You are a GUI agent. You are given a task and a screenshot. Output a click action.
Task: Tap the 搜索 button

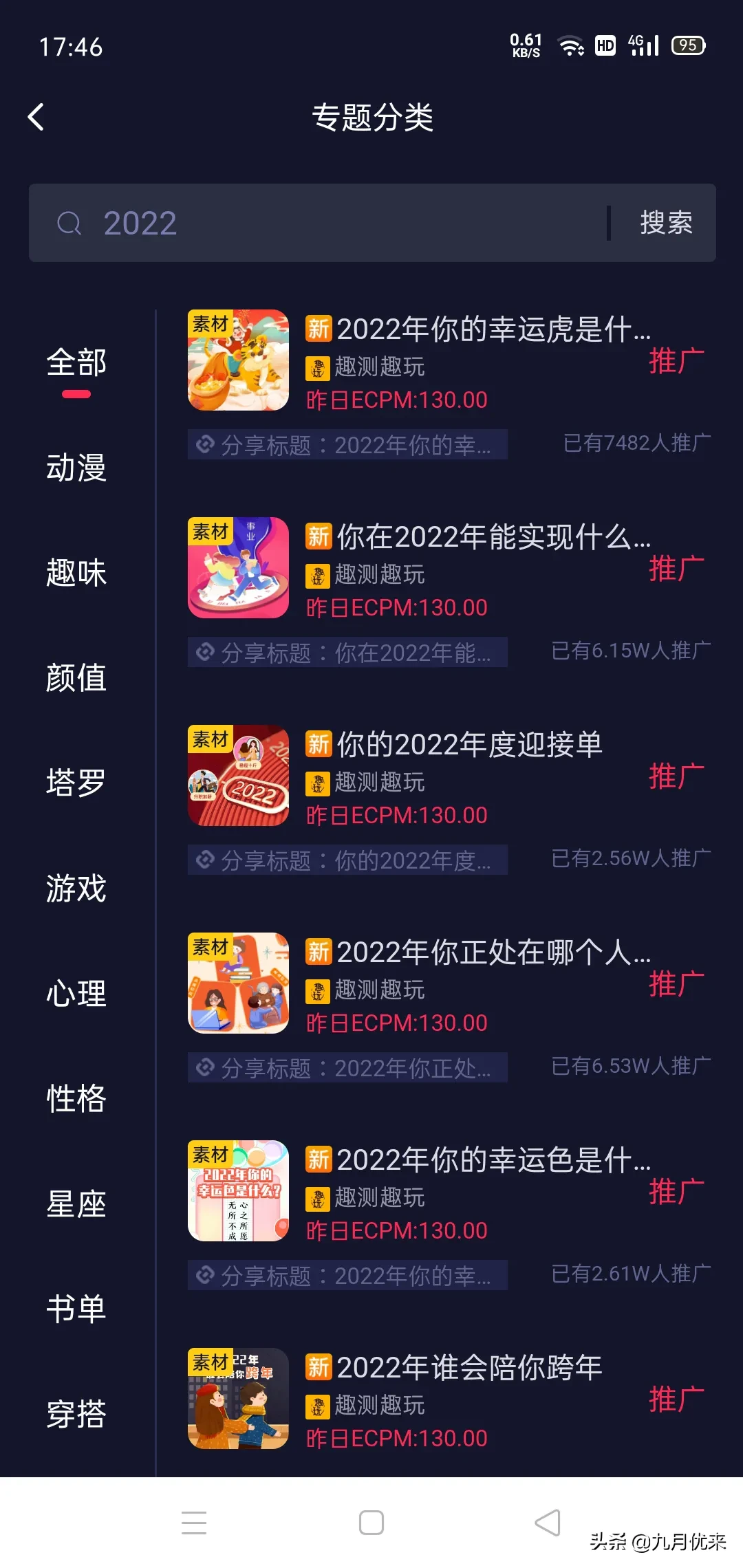pyautogui.click(x=665, y=223)
